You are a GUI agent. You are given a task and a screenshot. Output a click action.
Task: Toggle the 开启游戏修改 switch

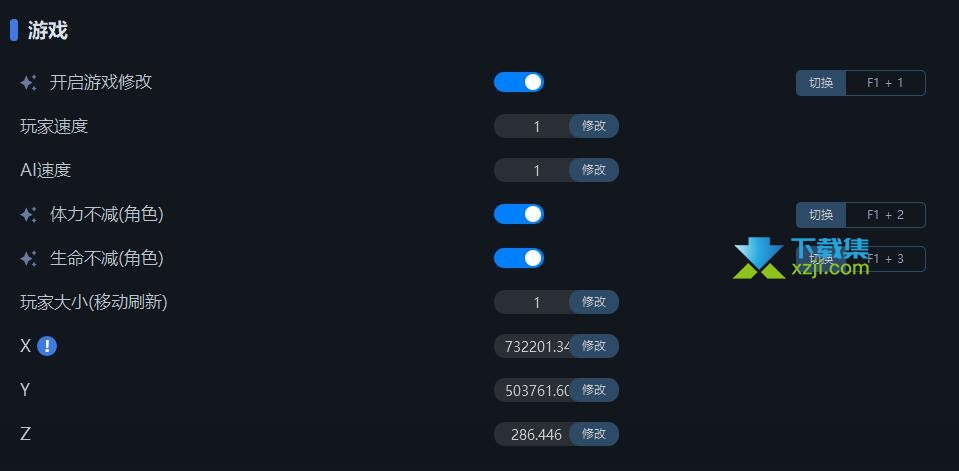pos(518,82)
